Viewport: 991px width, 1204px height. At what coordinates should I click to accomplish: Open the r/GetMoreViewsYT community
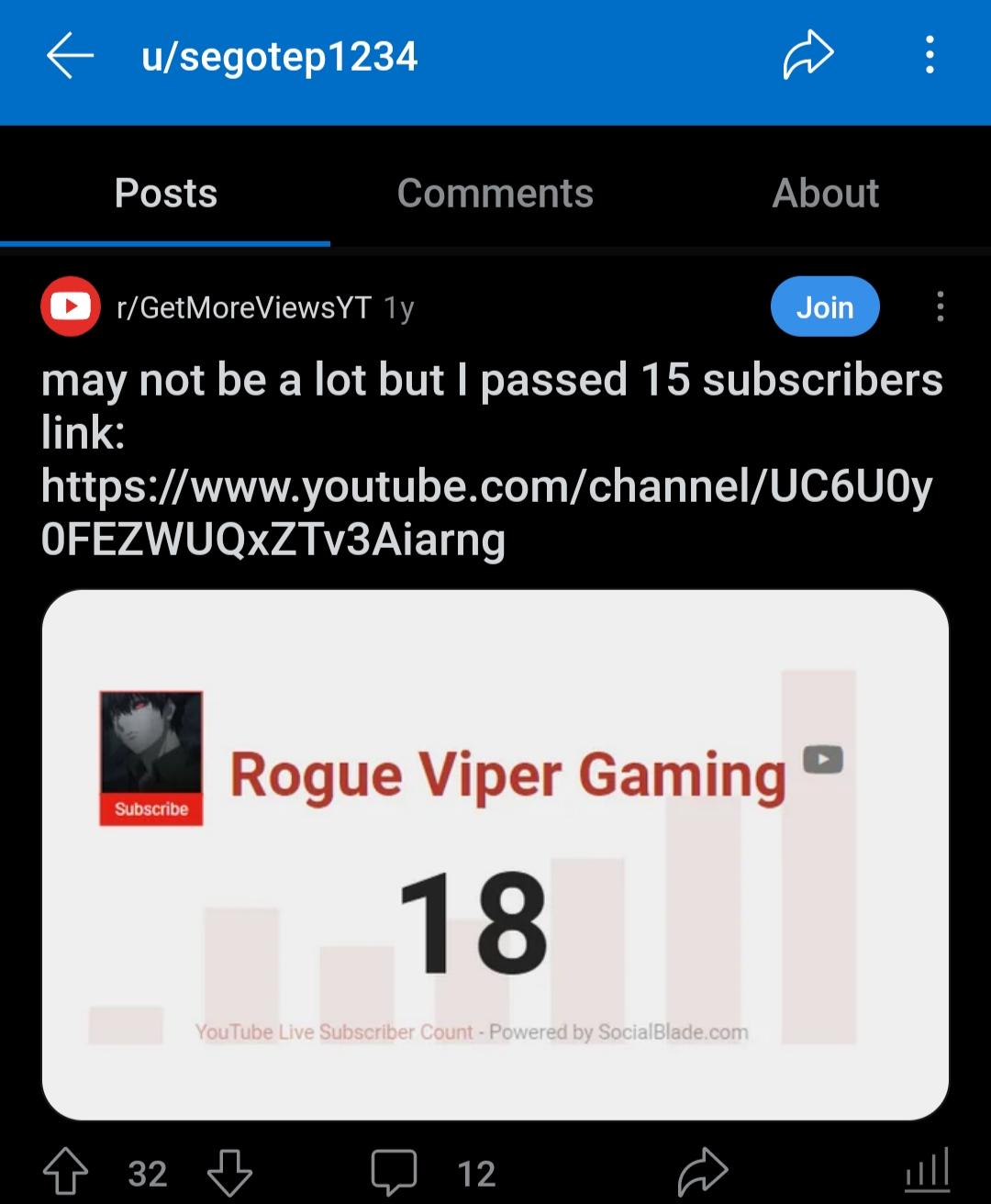click(243, 307)
